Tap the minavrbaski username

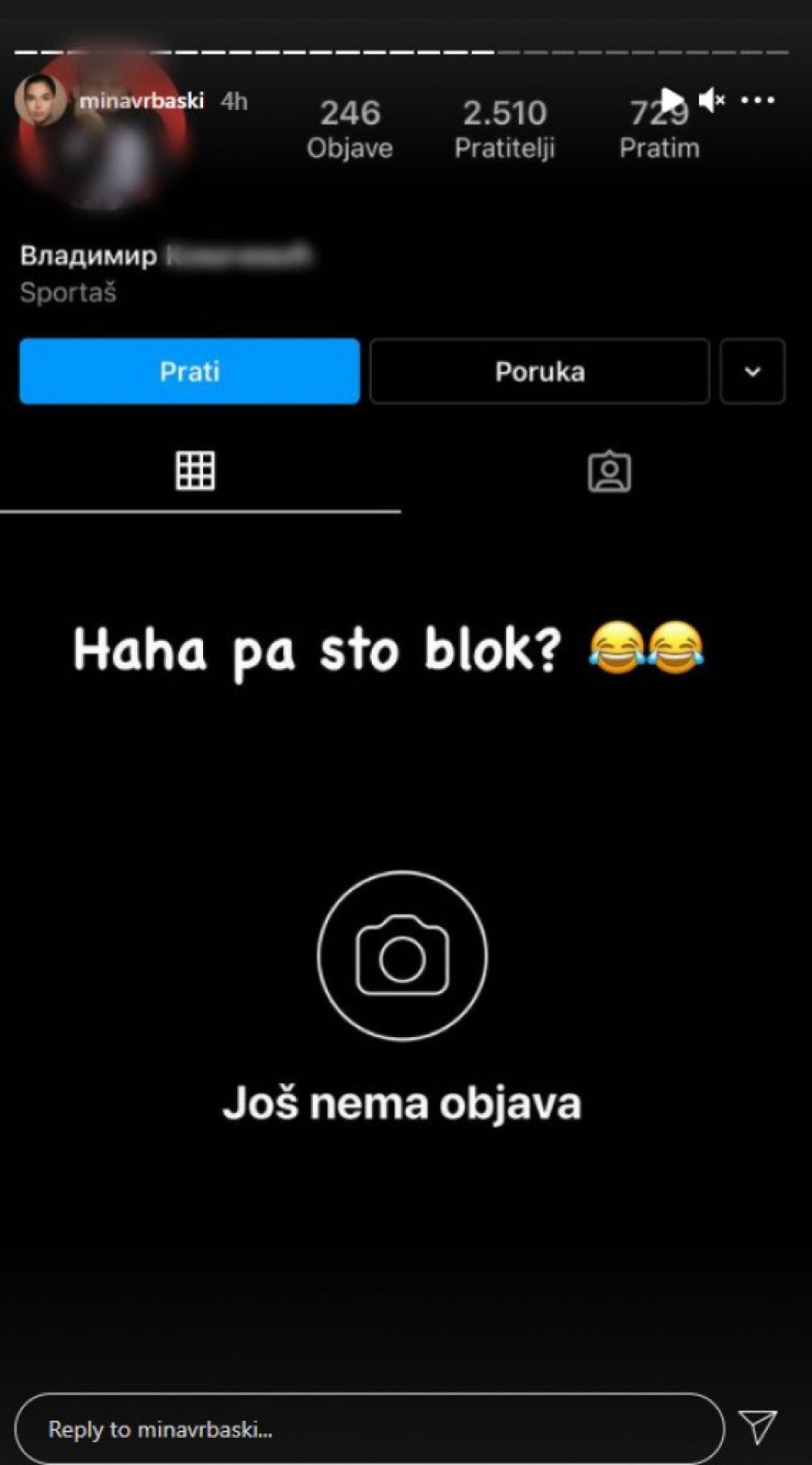coord(141,101)
